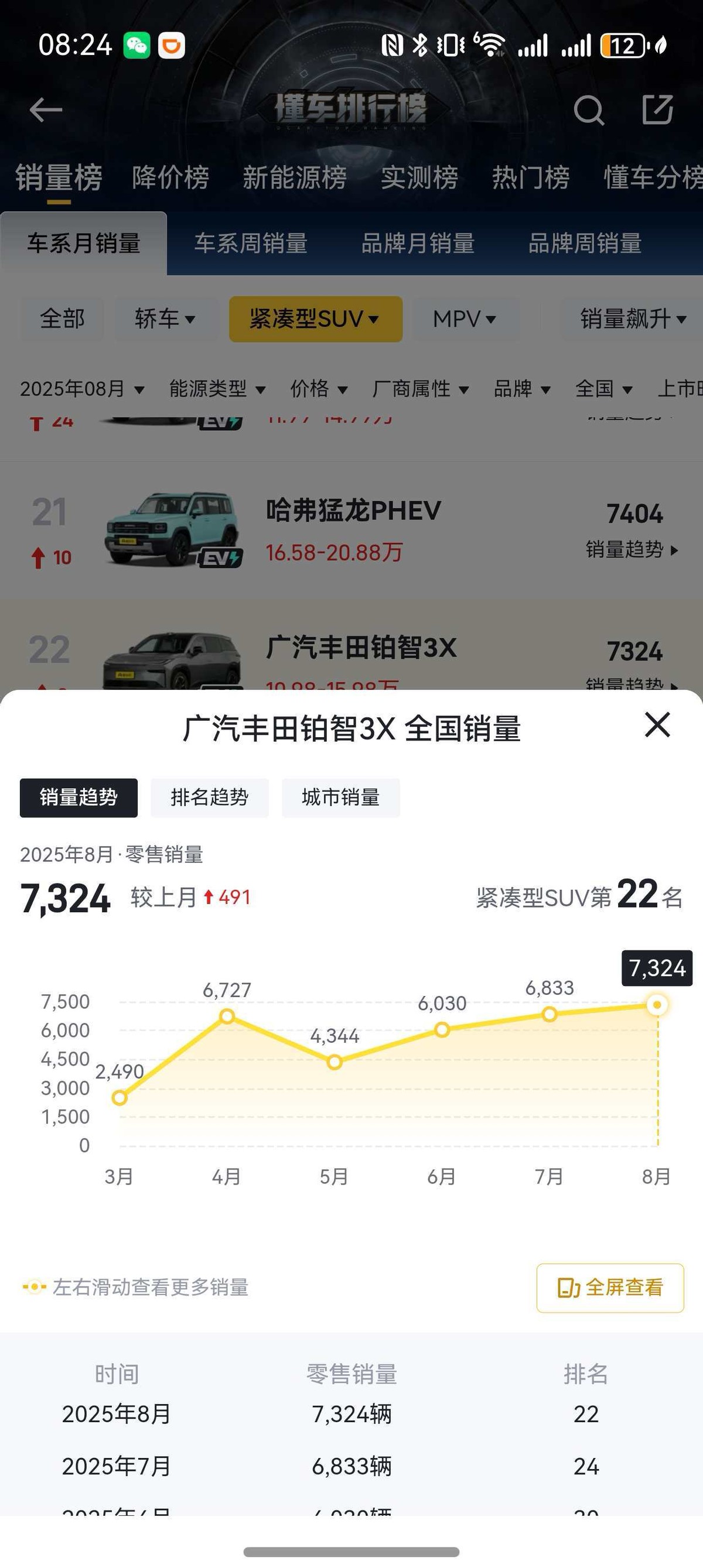Tap the 7月 data point on chart

coord(549,1014)
